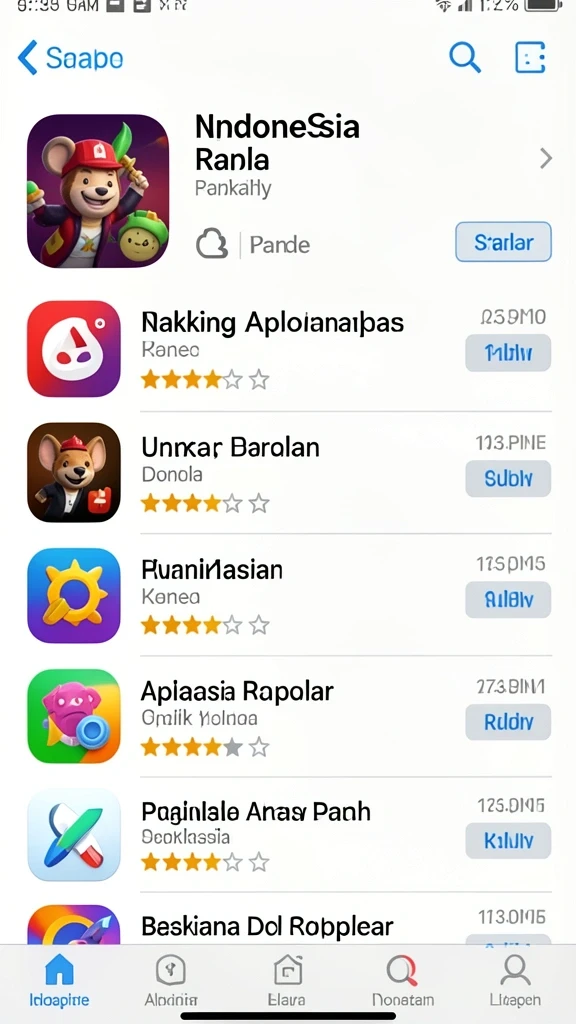Open the Nakking Aploianaipas app row
Screen dimensions: 576x1024
point(289,349)
